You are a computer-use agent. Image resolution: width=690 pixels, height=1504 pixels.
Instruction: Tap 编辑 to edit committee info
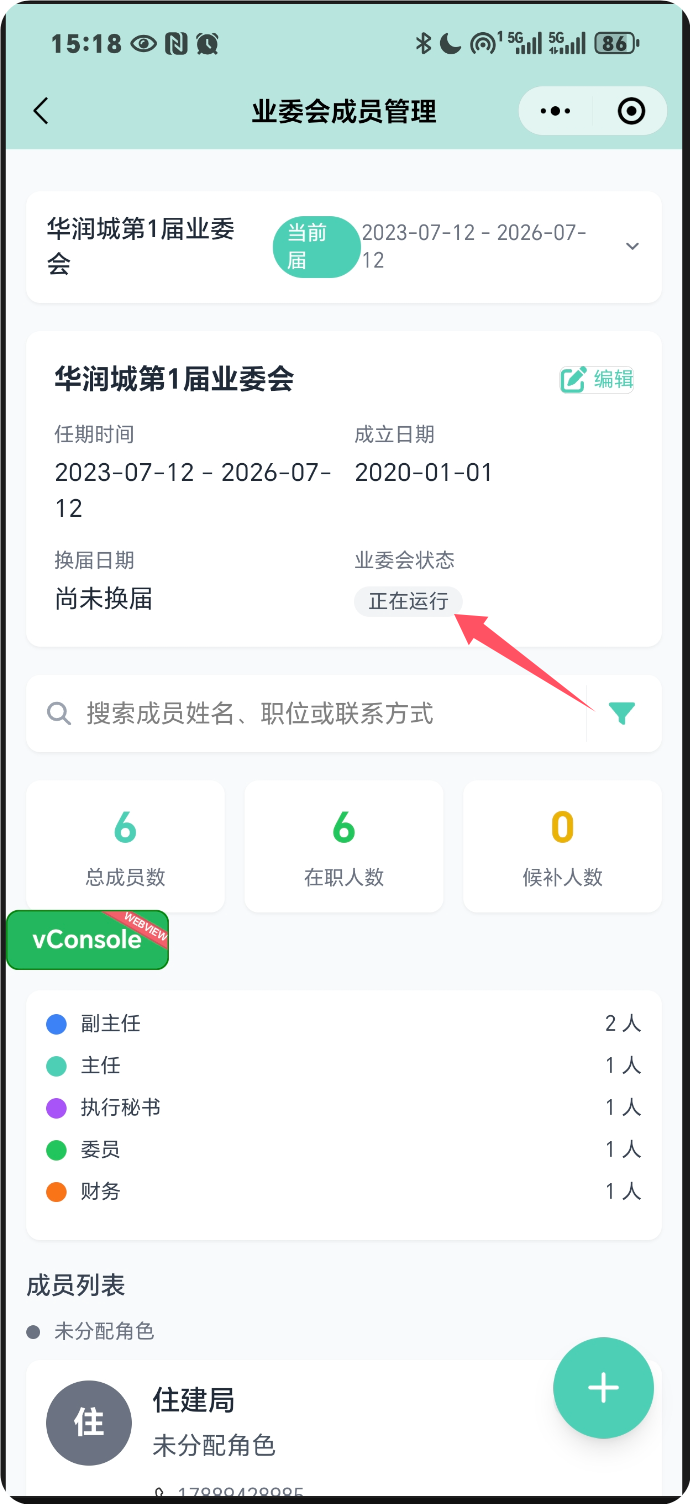[597, 379]
